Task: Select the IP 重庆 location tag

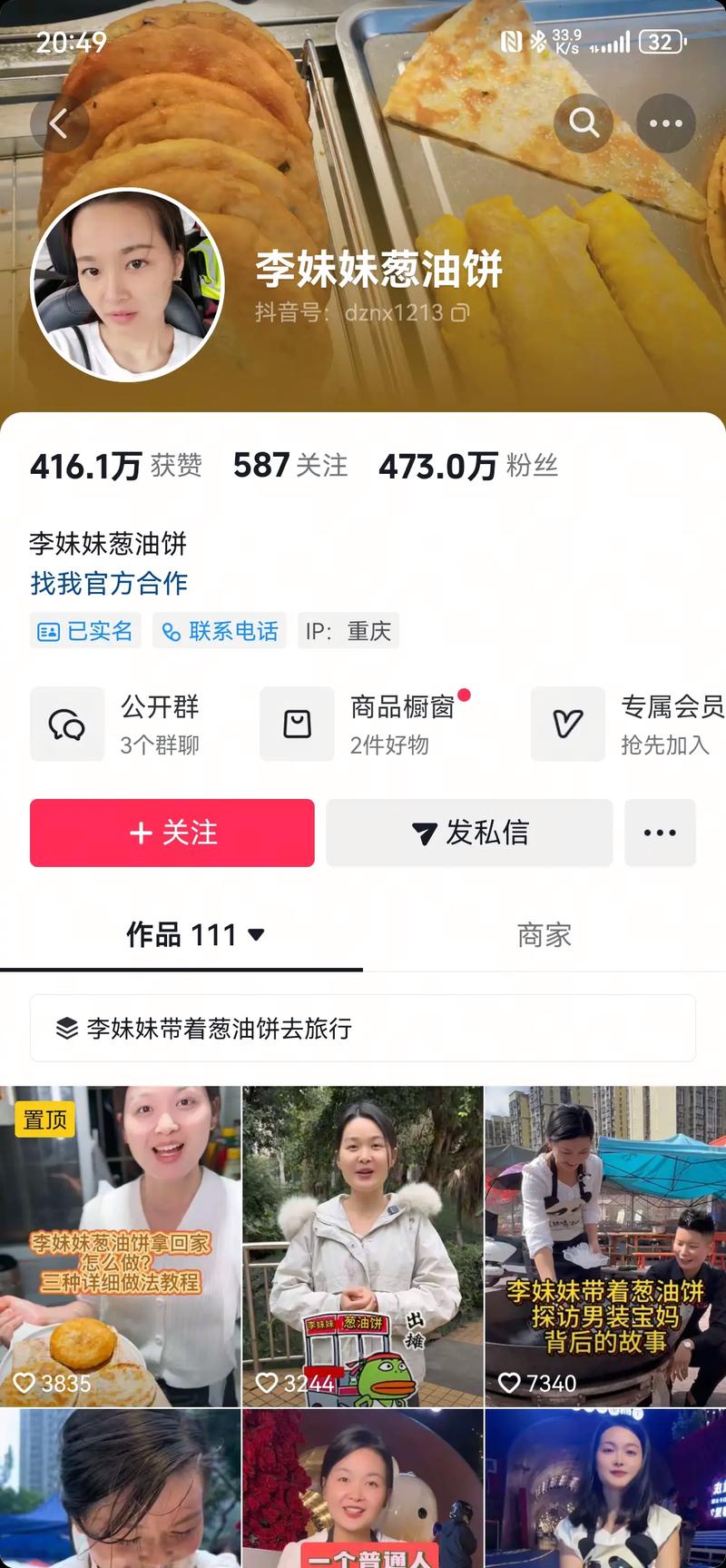Action: click(x=348, y=630)
